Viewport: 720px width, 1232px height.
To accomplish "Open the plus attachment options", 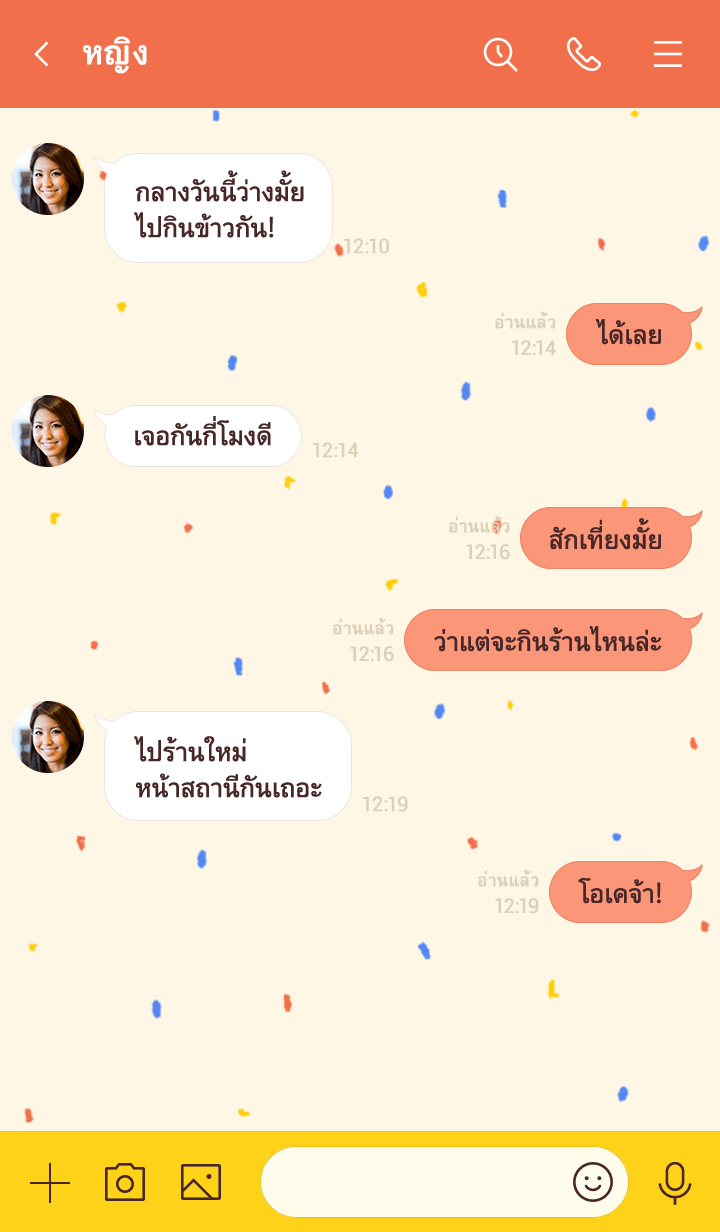I will [x=50, y=1182].
